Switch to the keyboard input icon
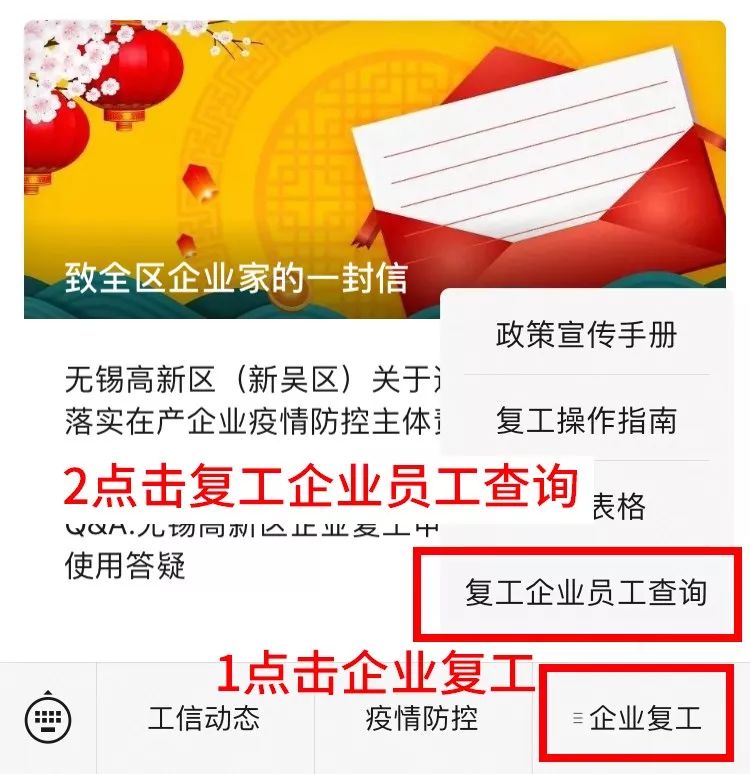 click(48, 717)
